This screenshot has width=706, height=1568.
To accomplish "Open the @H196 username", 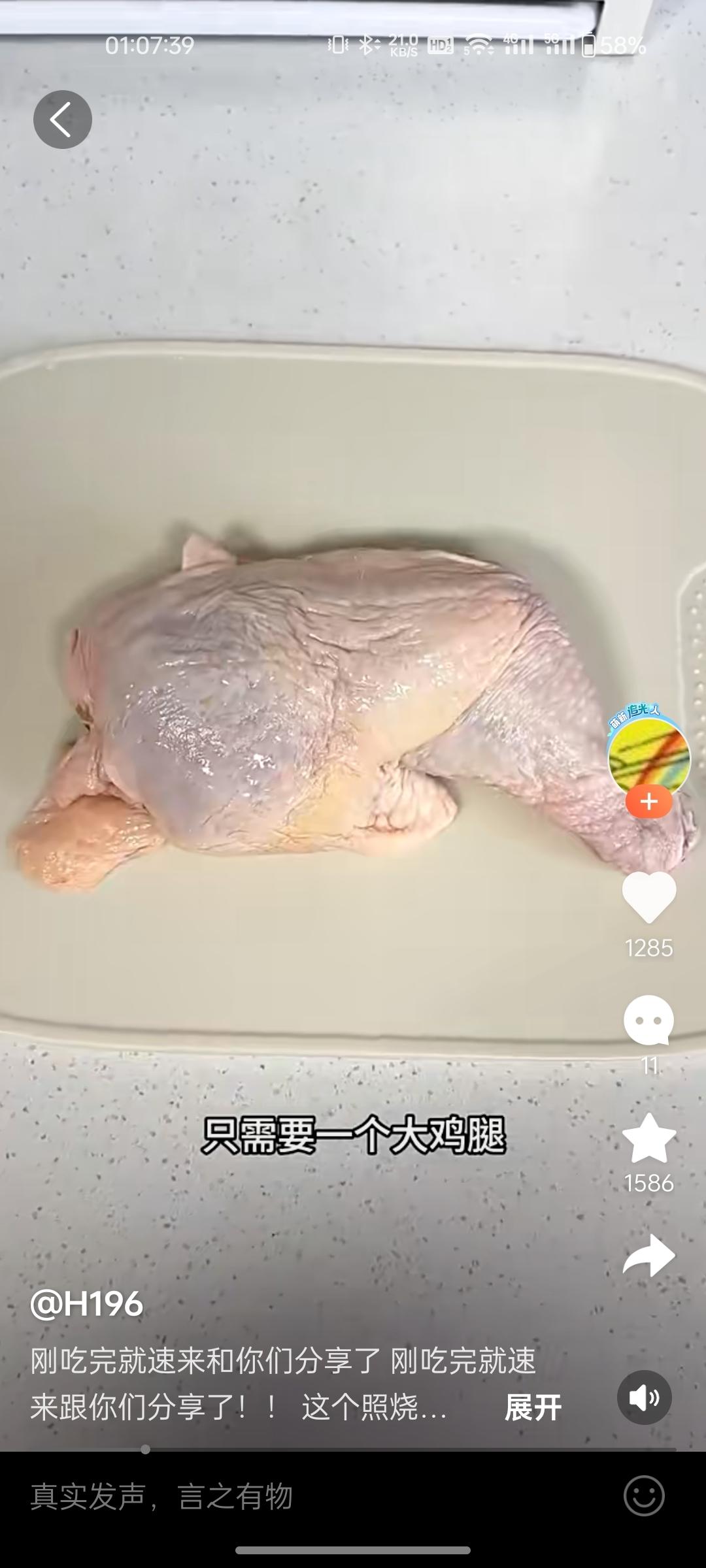I will click(x=87, y=1304).
